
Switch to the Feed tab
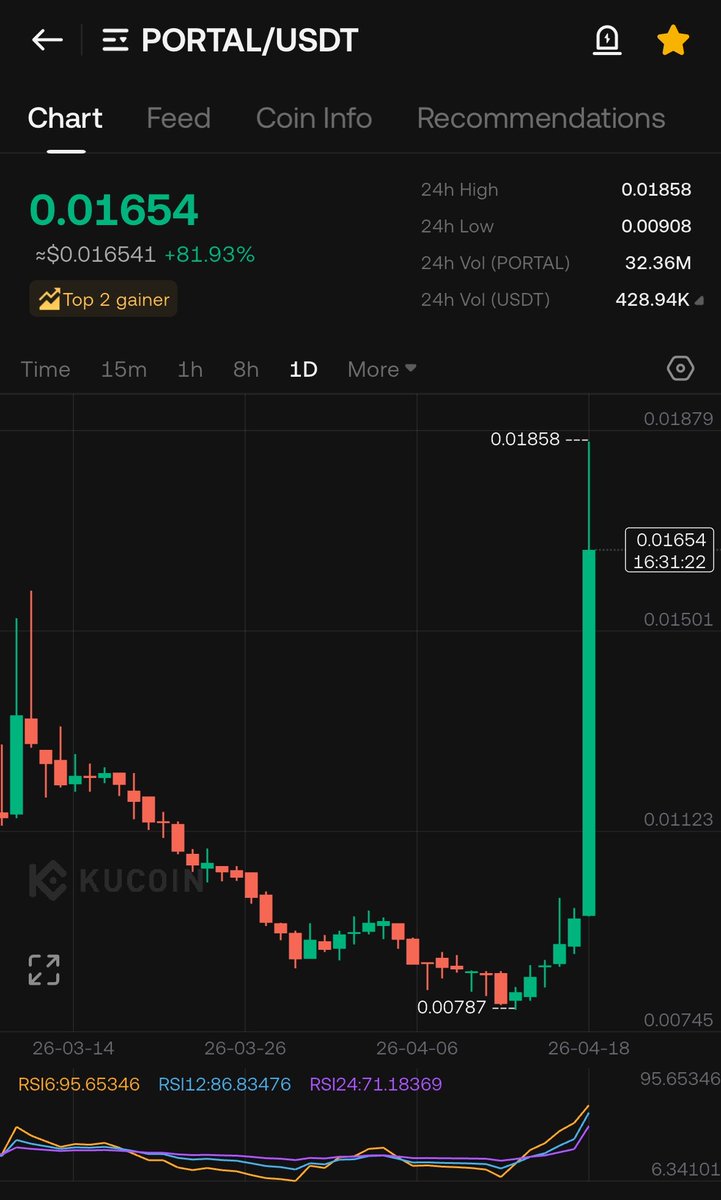coord(178,118)
